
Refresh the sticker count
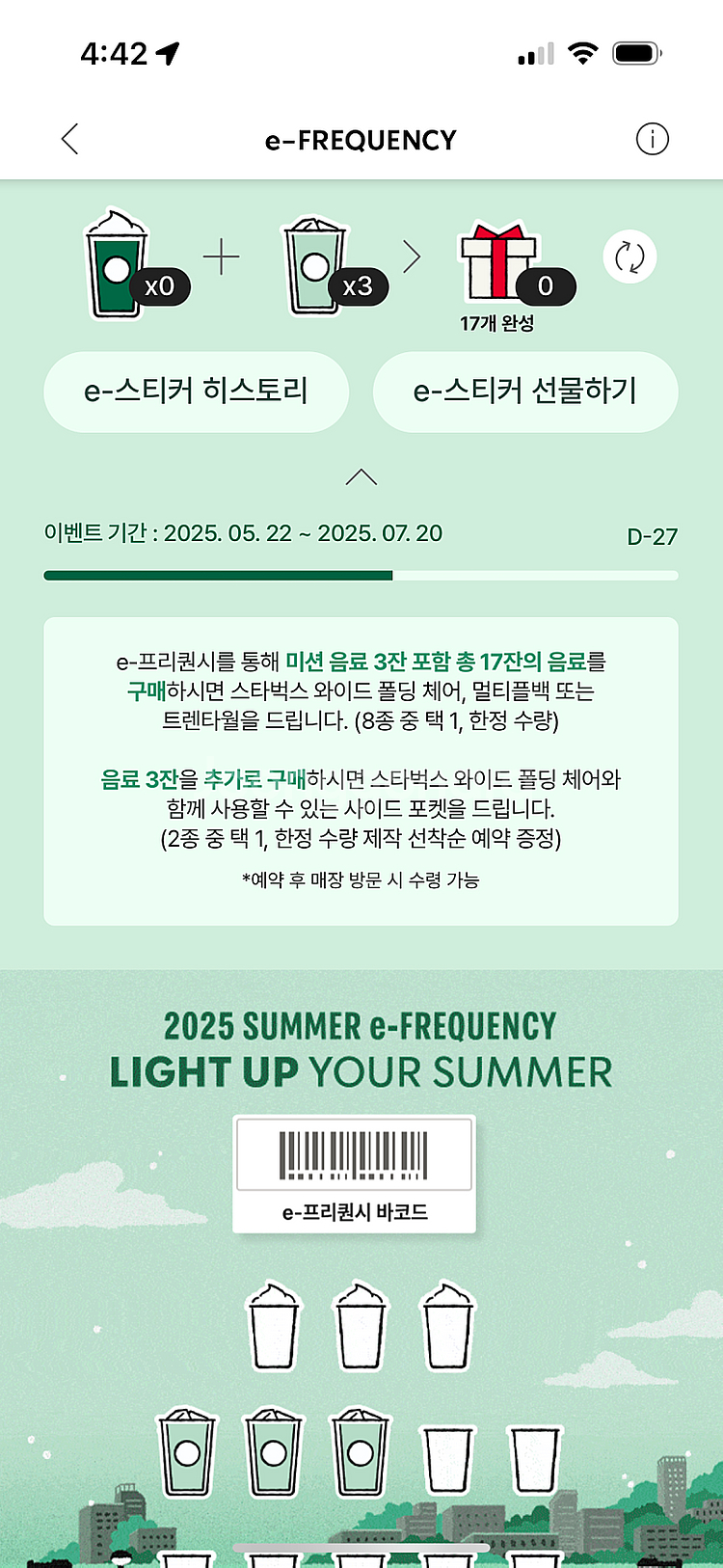click(629, 257)
